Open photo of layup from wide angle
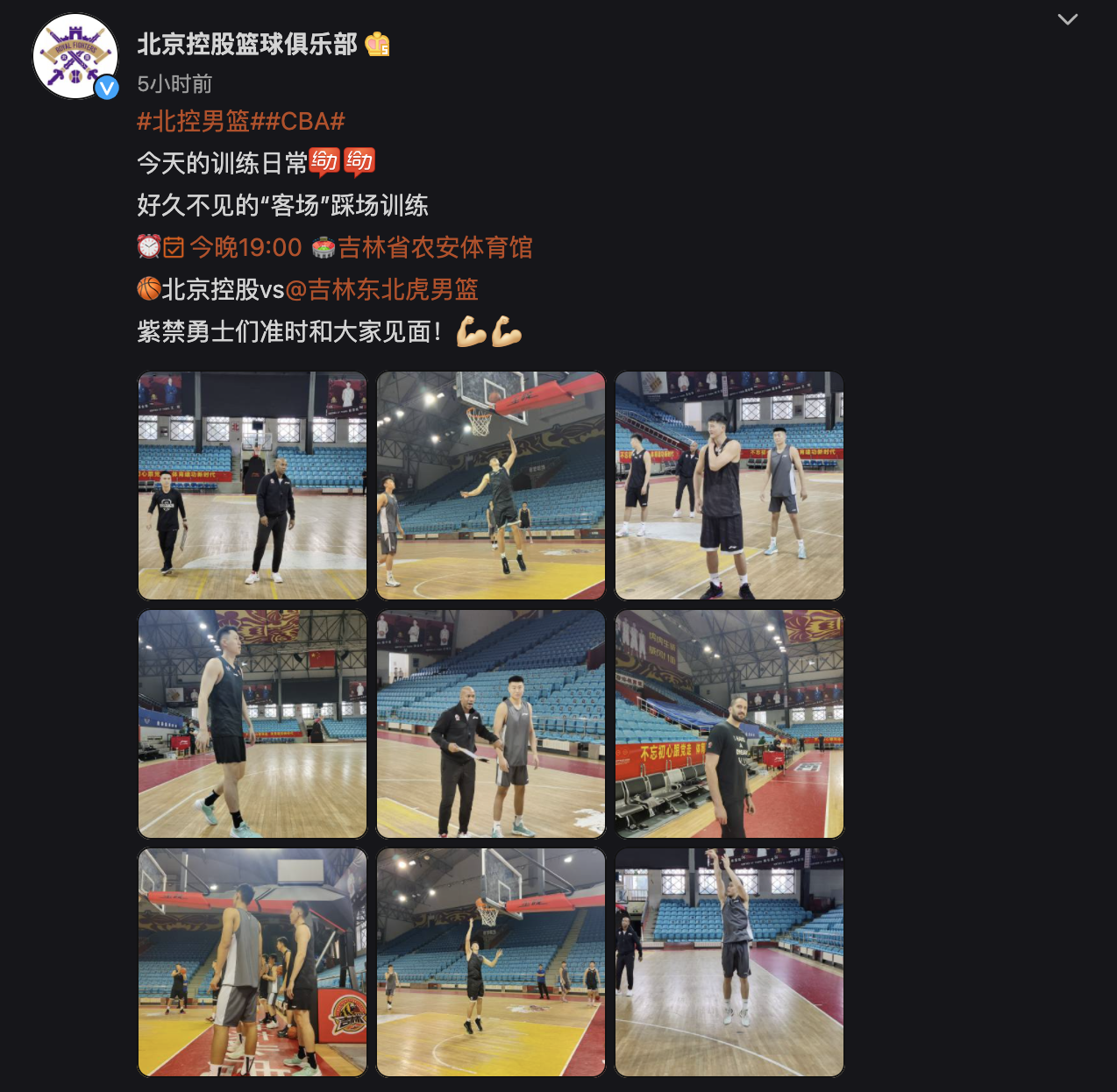The height and width of the screenshot is (1092, 1117). tap(491, 962)
